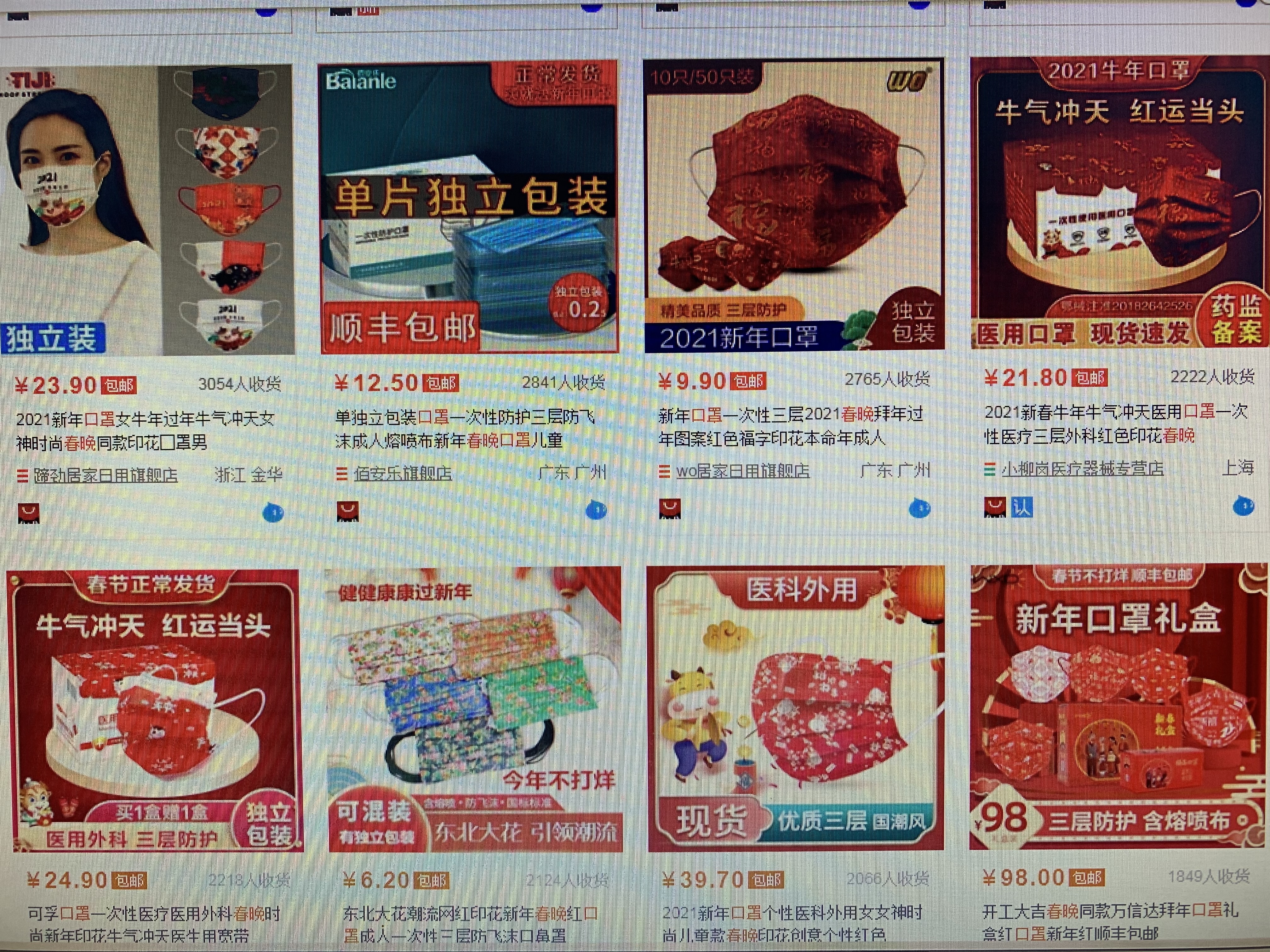Image resolution: width=1270 pixels, height=952 pixels.
Task: Chat with the 佰安乐旗舰店 seller via the blue icon
Action: 596,510
